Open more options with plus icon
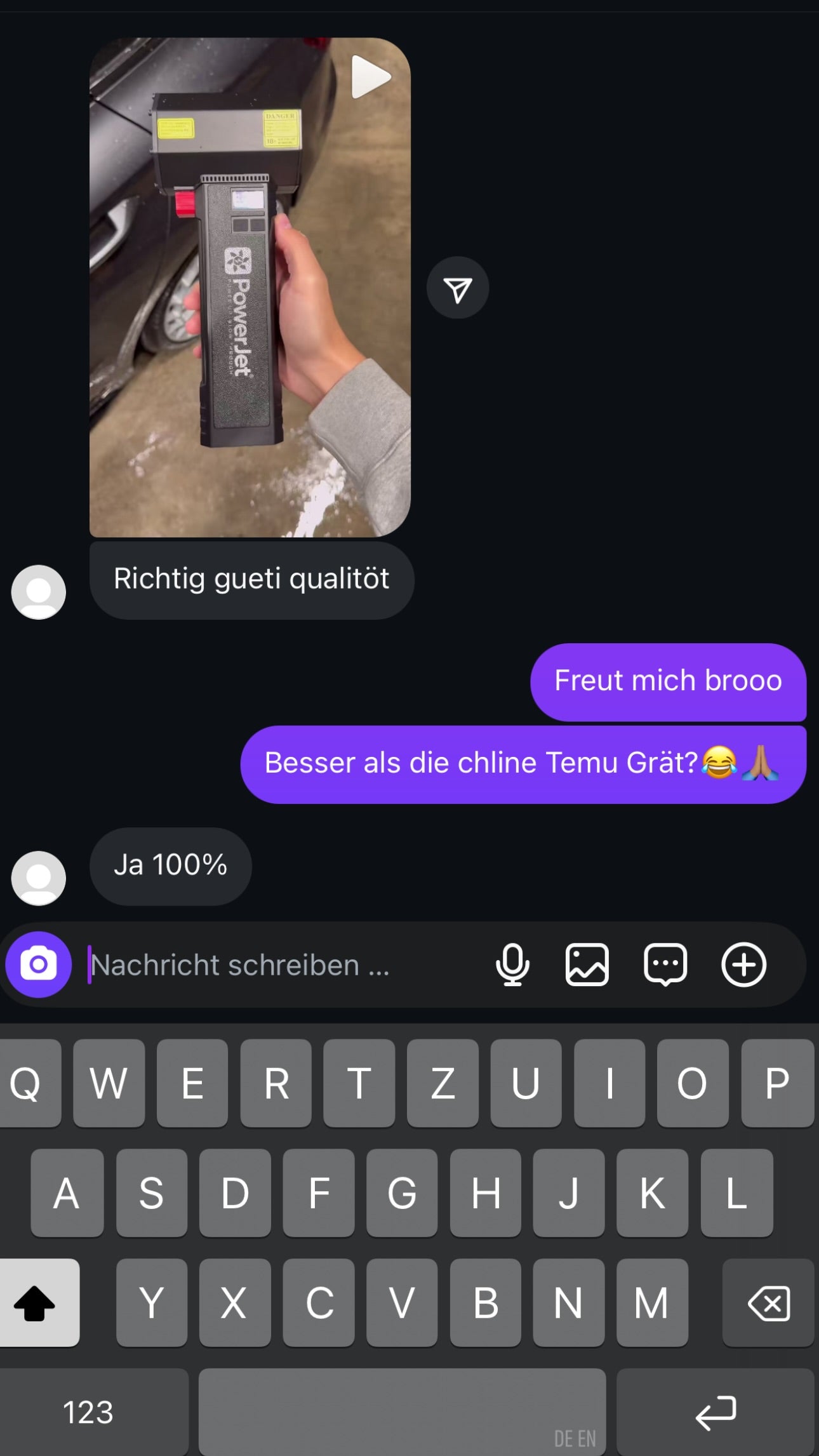The height and width of the screenshot is (1456, 819). pos(743,965)
